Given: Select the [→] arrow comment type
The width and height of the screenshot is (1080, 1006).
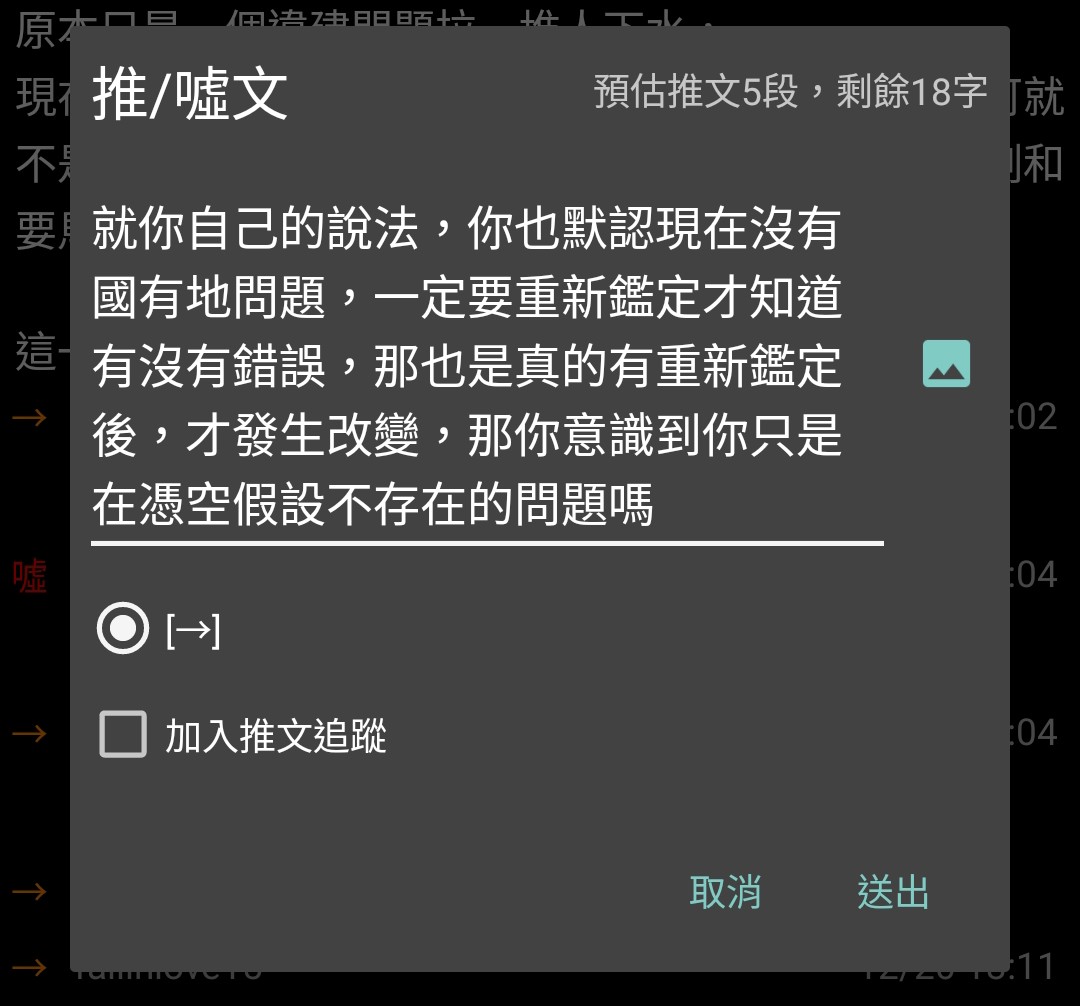Looking at the screenshot, I should (x=123, y=629).
